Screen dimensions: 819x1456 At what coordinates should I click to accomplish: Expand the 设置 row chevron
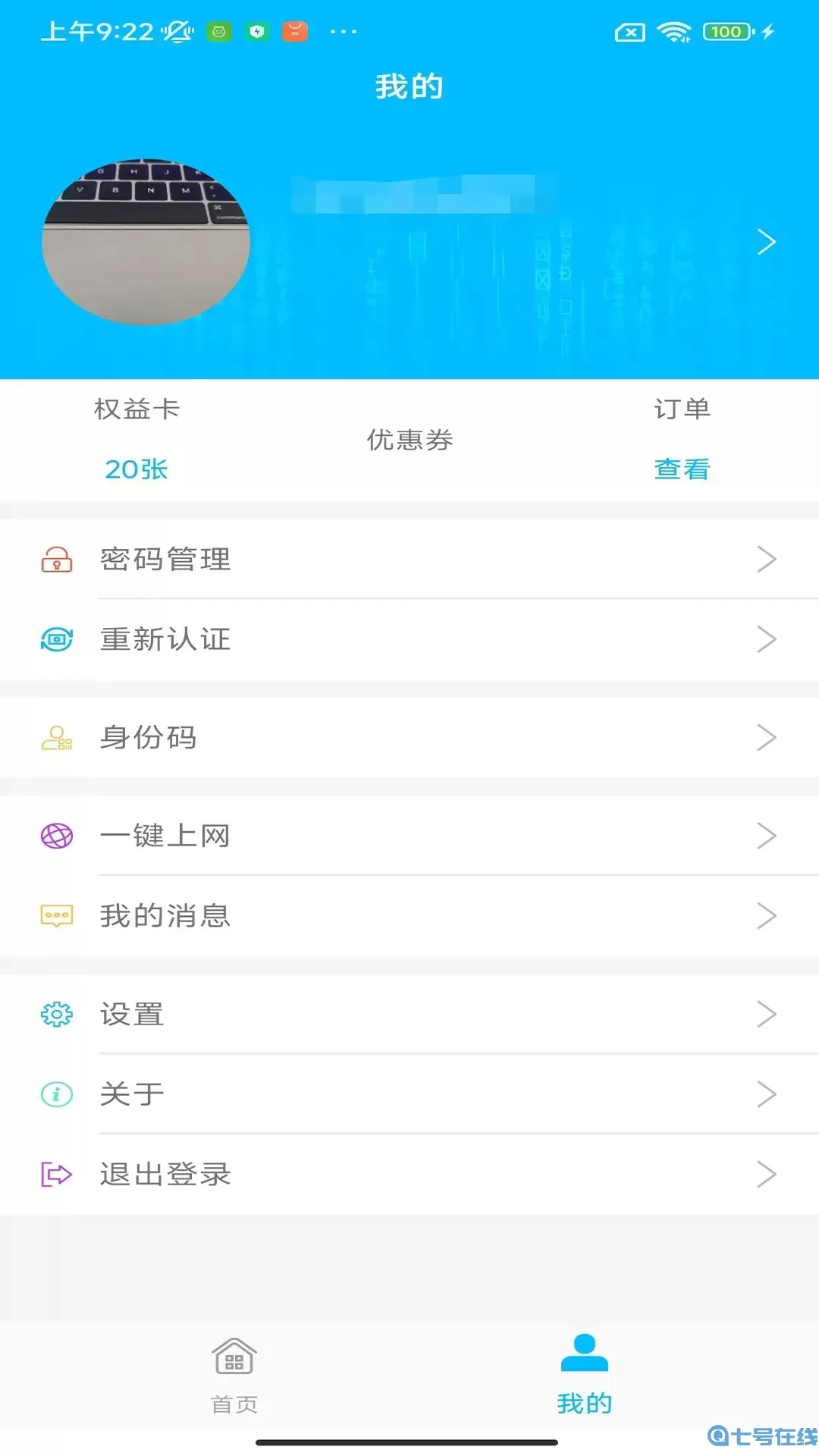click(x=767, y=1014)
